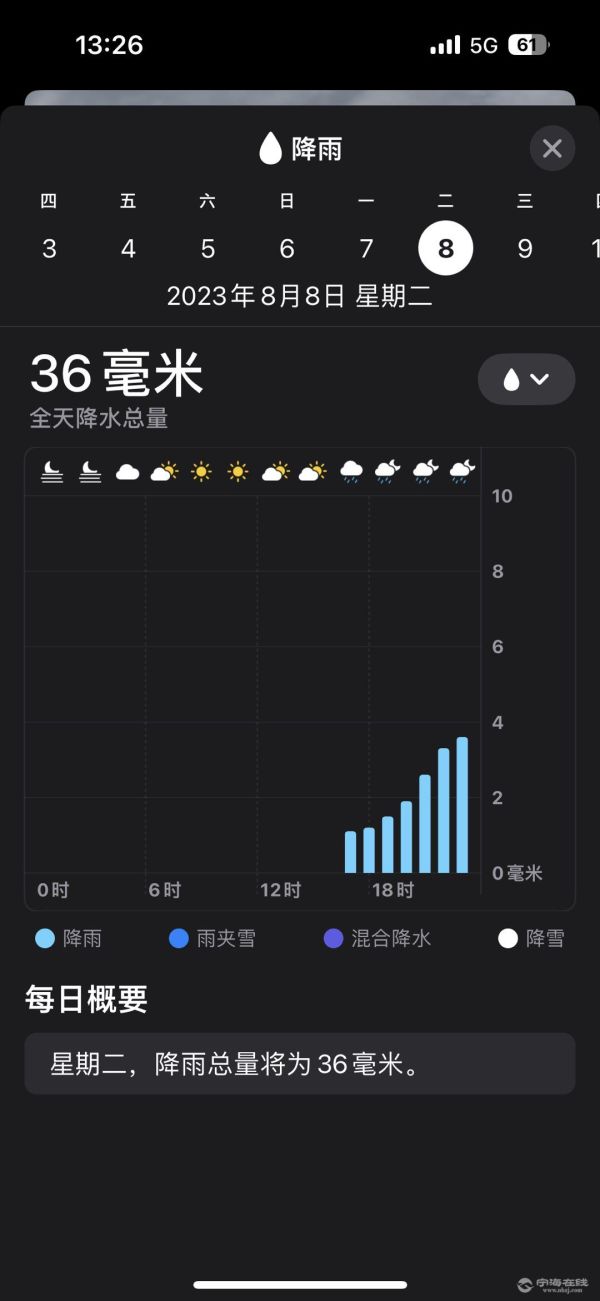Select Tuesday the 8th
The height and width of the screenshot is (1301, 600).
pyautogui.click(x=446, y=248)
